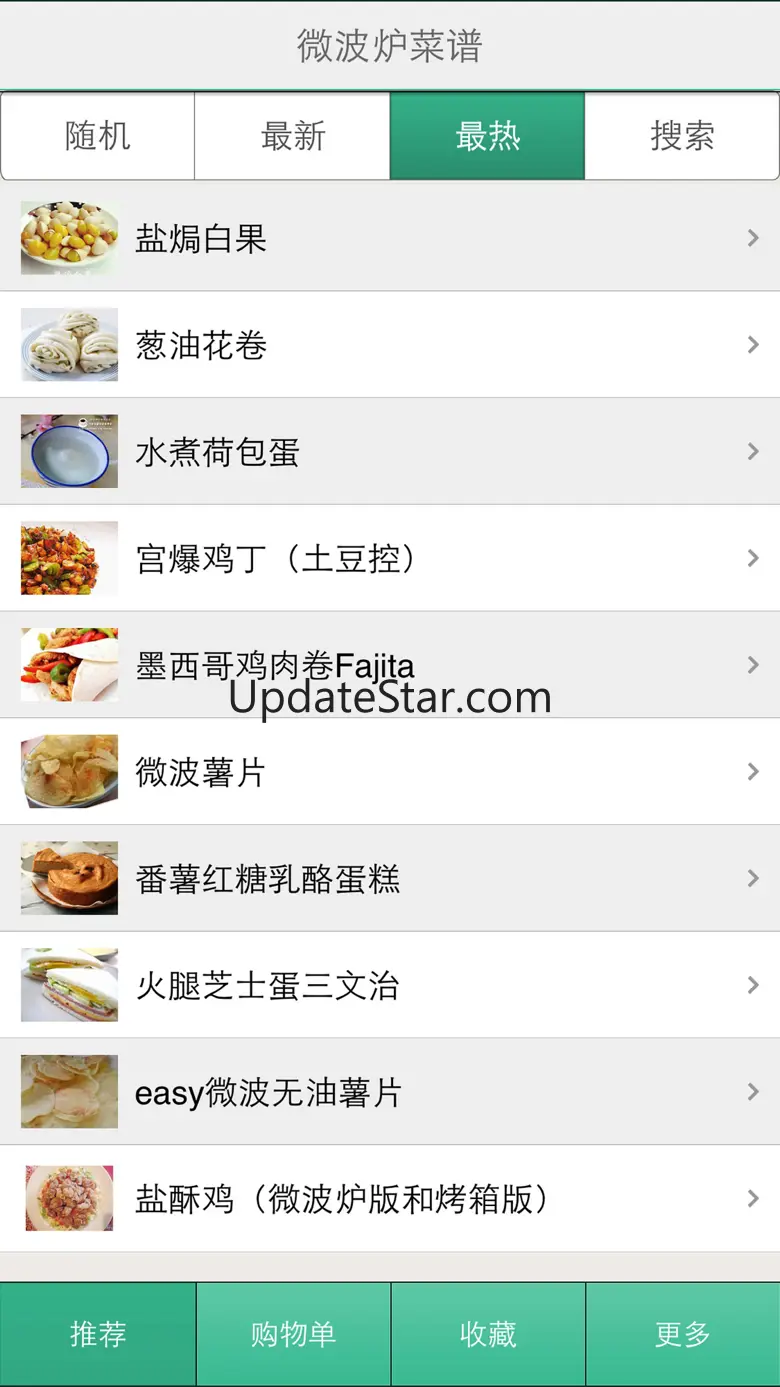Switch to the 最新 tab

tap(293, 136)
